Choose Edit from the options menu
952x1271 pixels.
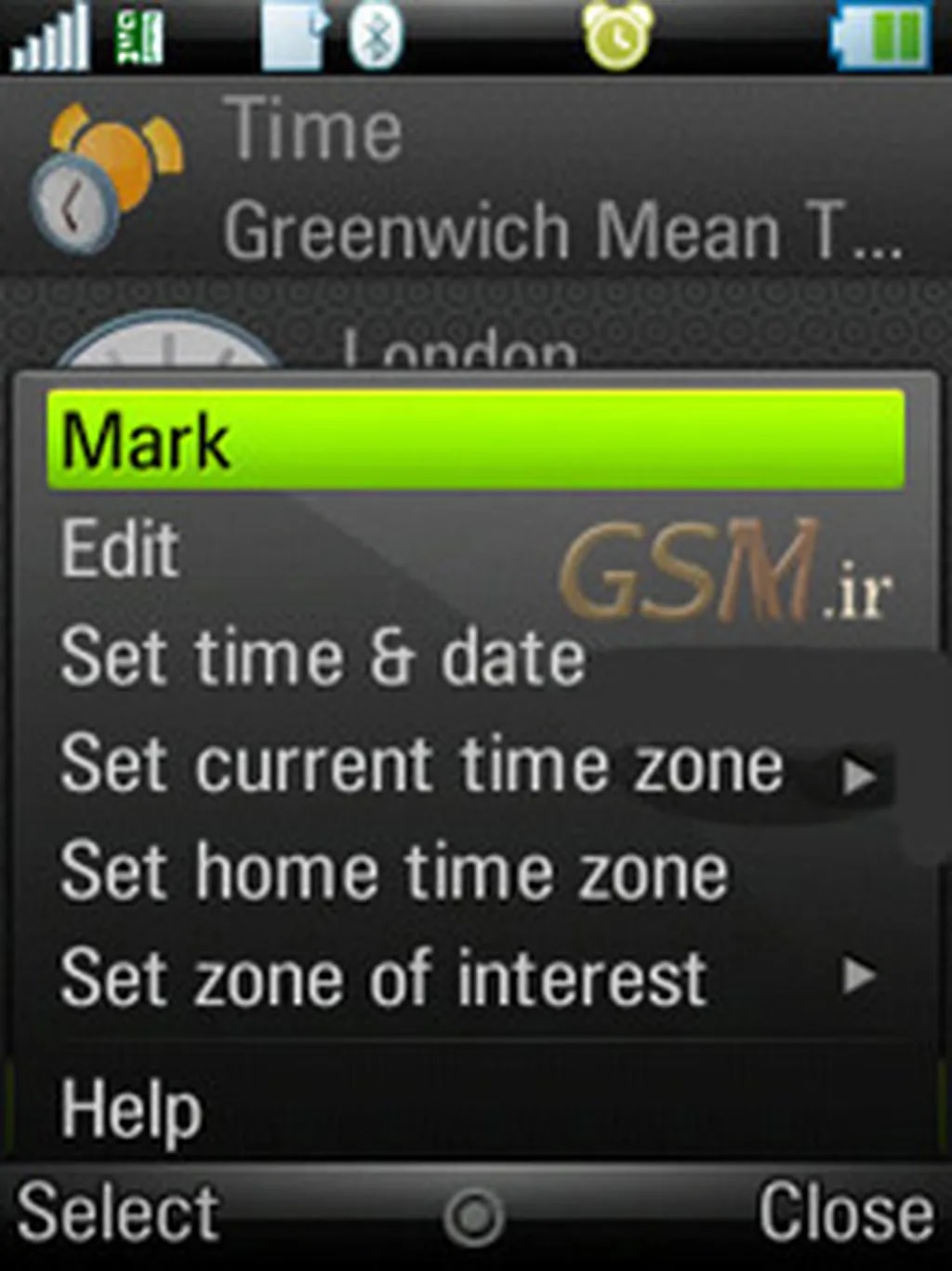[x=121, y=549]
